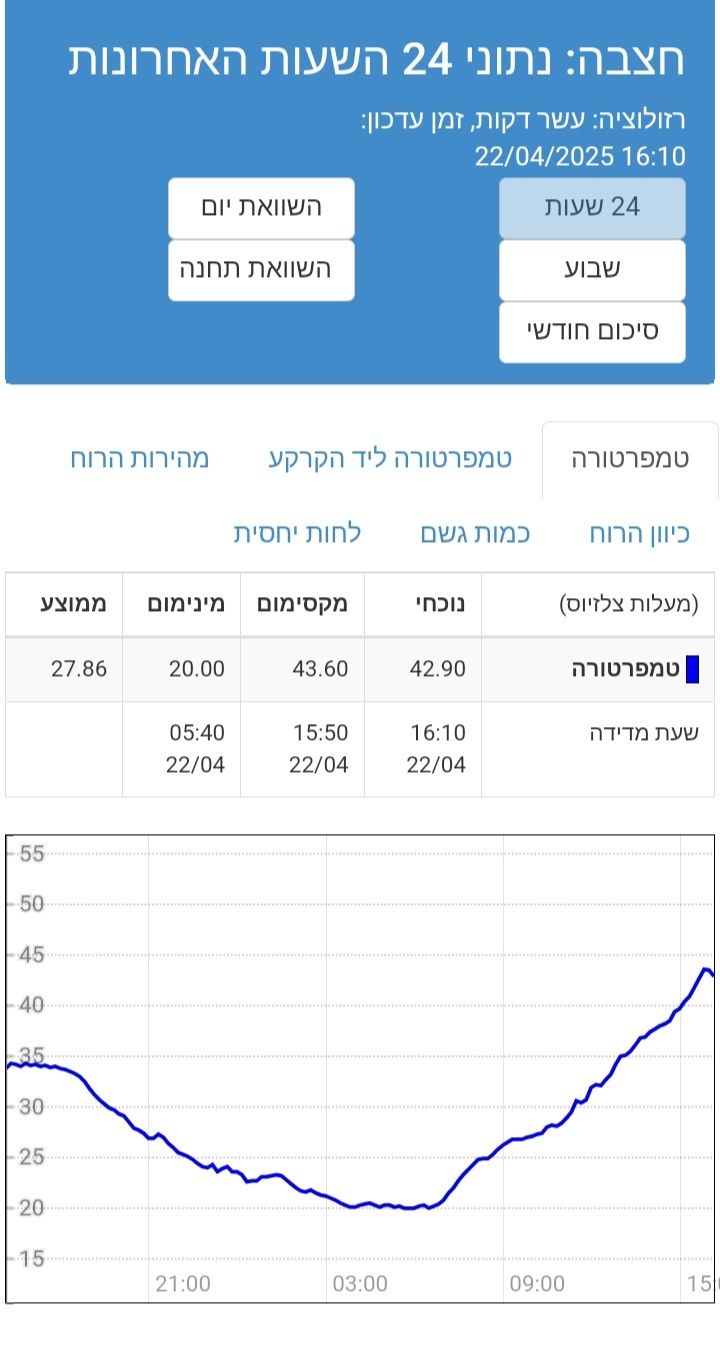Tap the השוואת יום button
Viewport: 720px width, 1359px height.
tap(261, 208)
